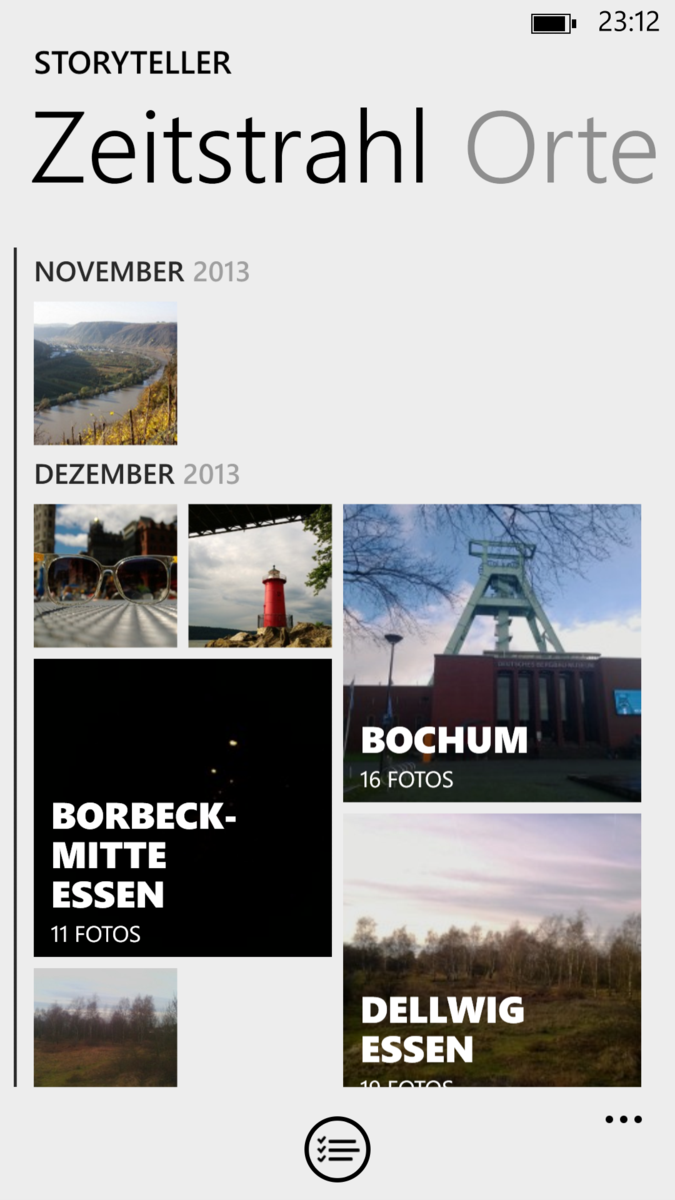This screenshot has height=1200, width=675.
Task: Open the Borbeck-Mitte Essen album
Action: coord(183,807)
